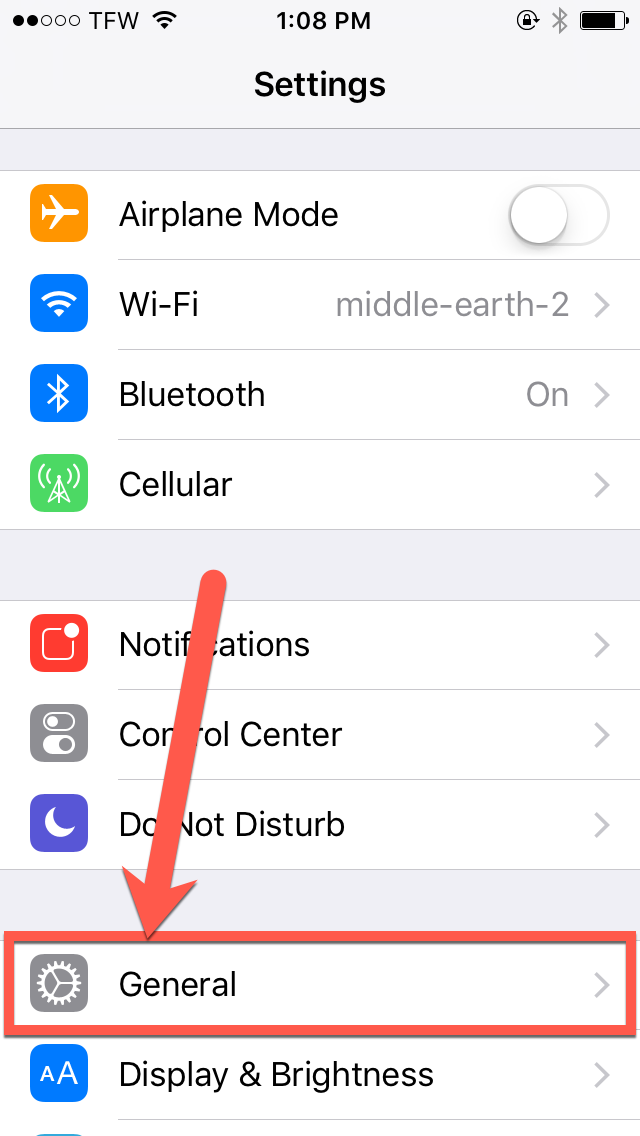The height and width of the screenshot is (1136, 640).
Task: Open the Bluetooth settings row
Action: [x=320, y=395]
